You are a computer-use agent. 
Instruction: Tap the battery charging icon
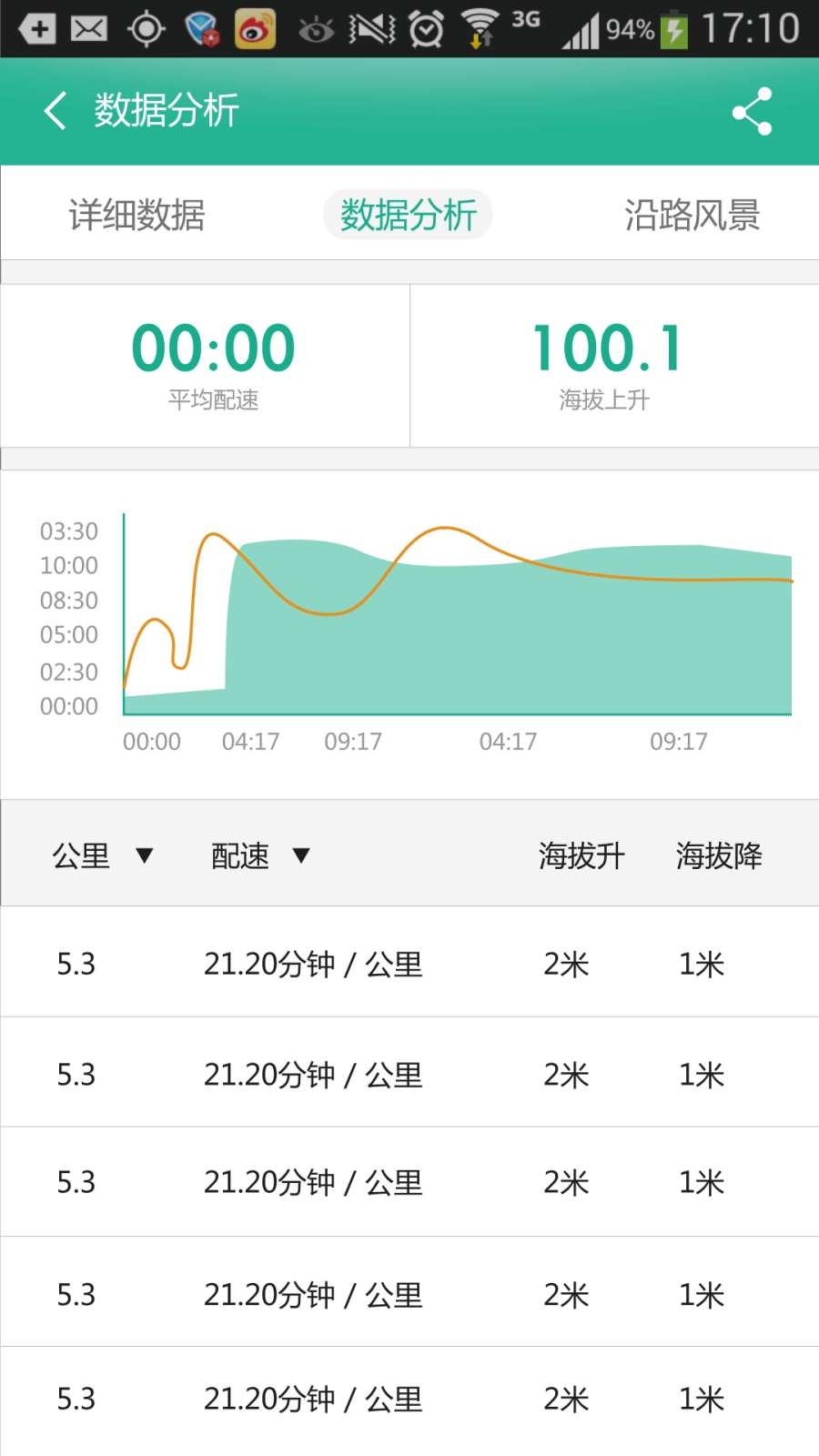pyautogui.click(x=673, y=27)
